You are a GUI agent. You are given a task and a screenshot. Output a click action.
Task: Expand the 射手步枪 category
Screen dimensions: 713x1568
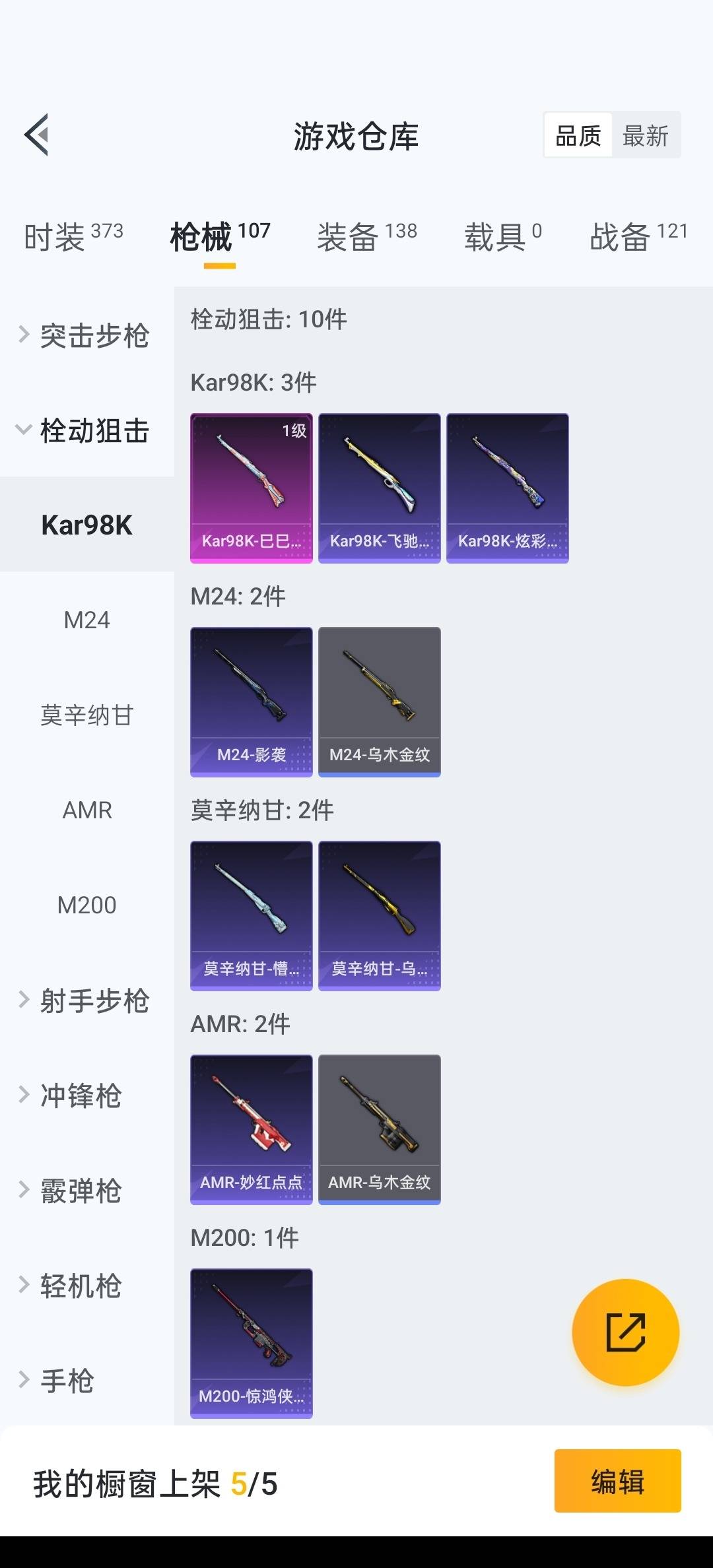(86, 1000)
